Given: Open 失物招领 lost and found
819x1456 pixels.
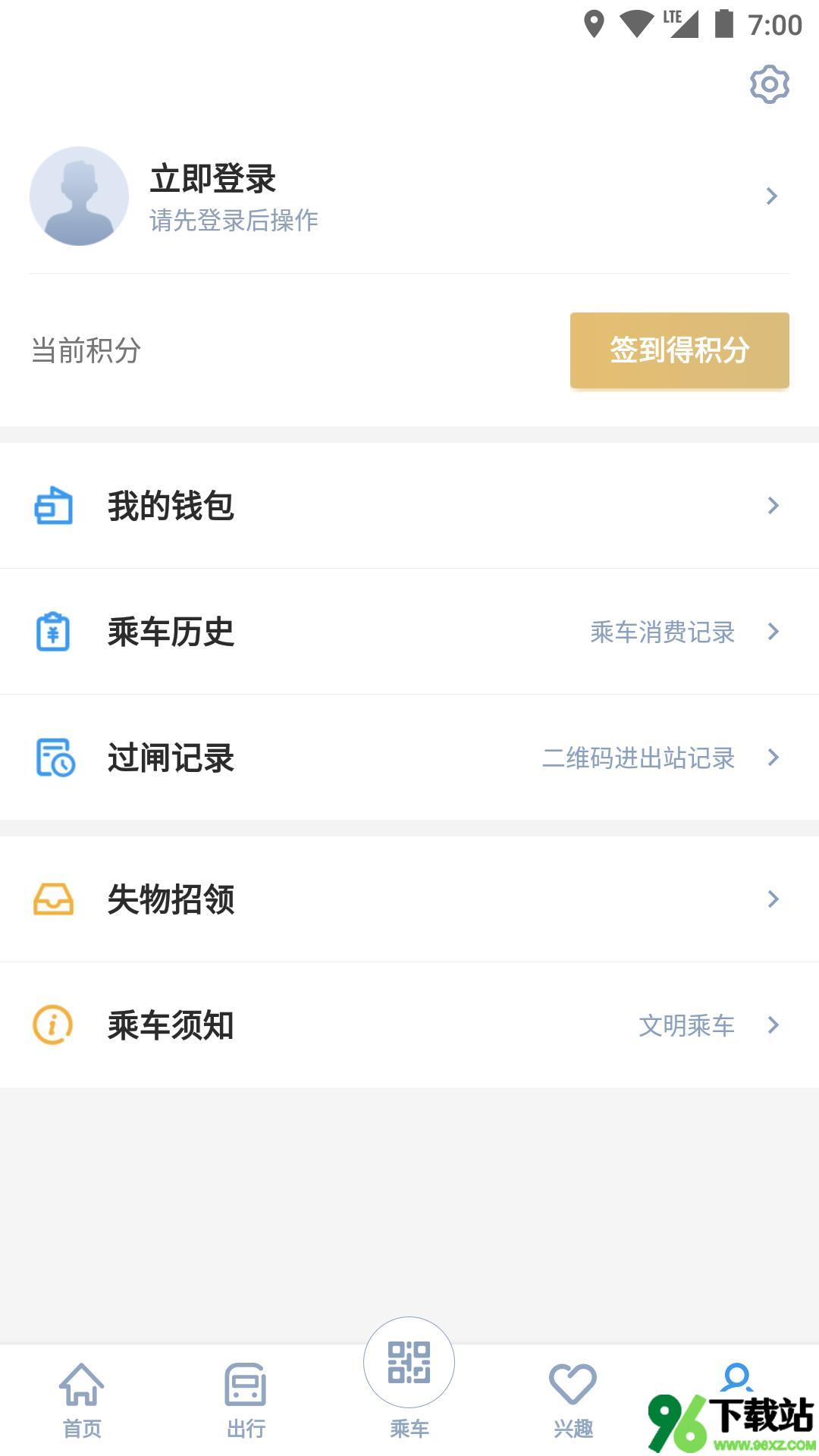Looking at the screenshot, I should tap(409, 899).
